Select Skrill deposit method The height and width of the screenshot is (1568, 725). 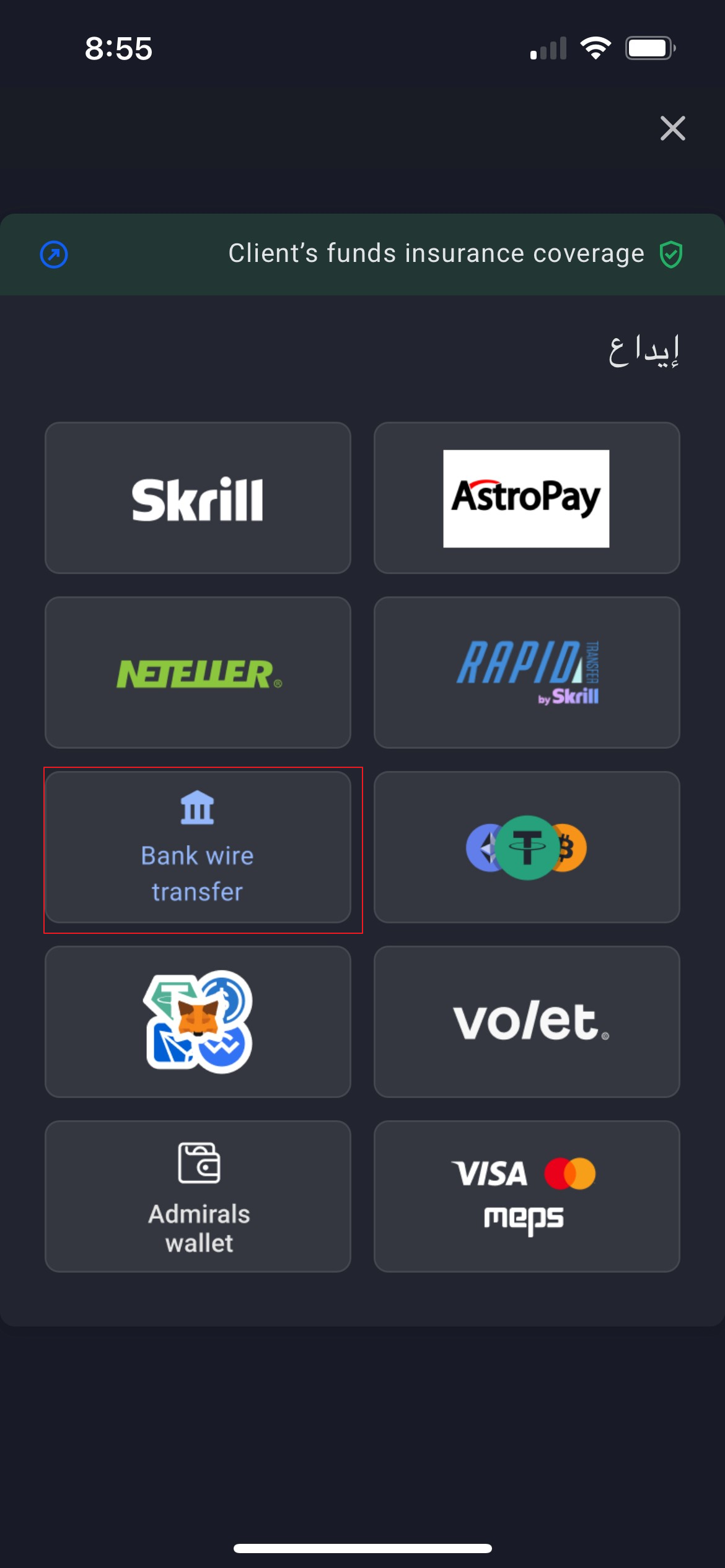pyautogui.click(x=198, y=499)
